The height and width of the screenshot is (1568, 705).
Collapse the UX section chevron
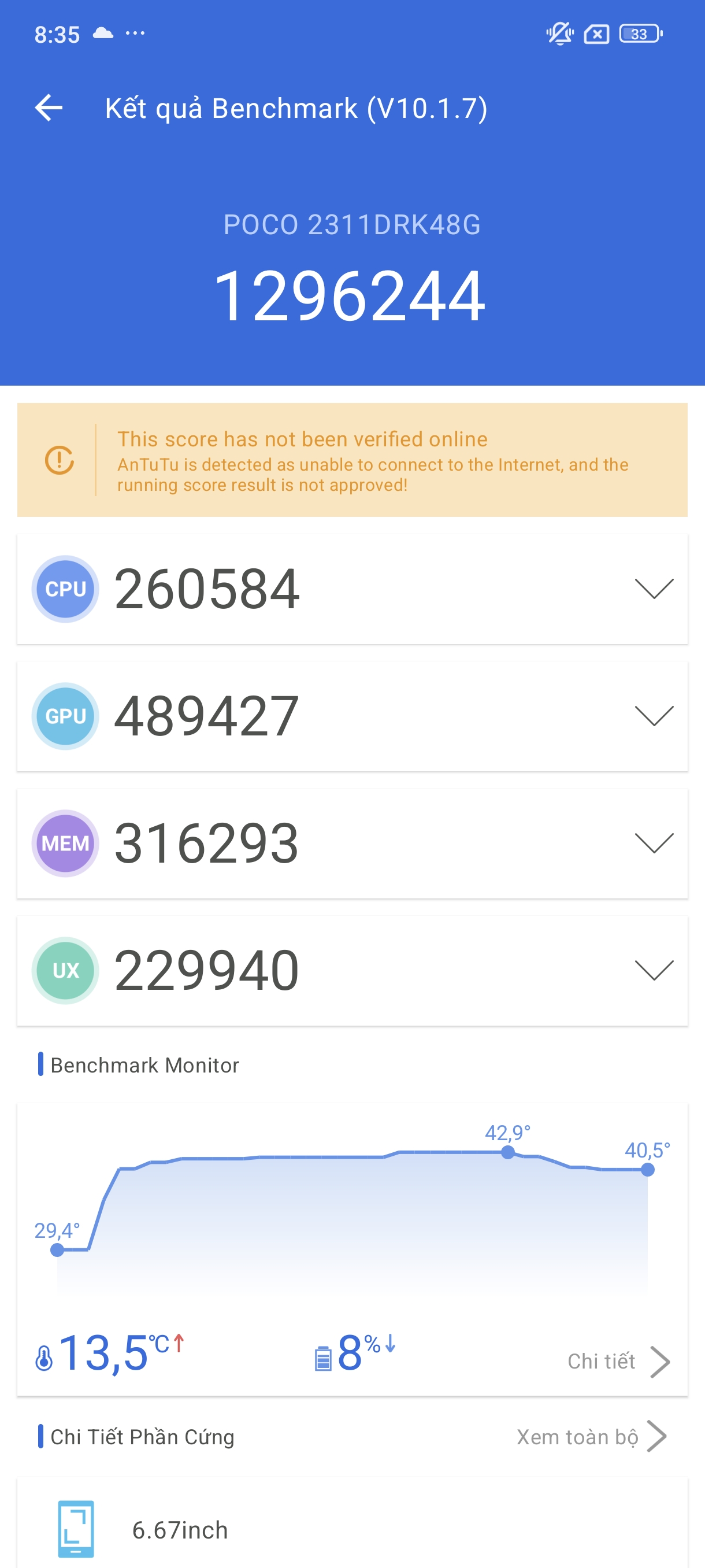pos(654,970)
